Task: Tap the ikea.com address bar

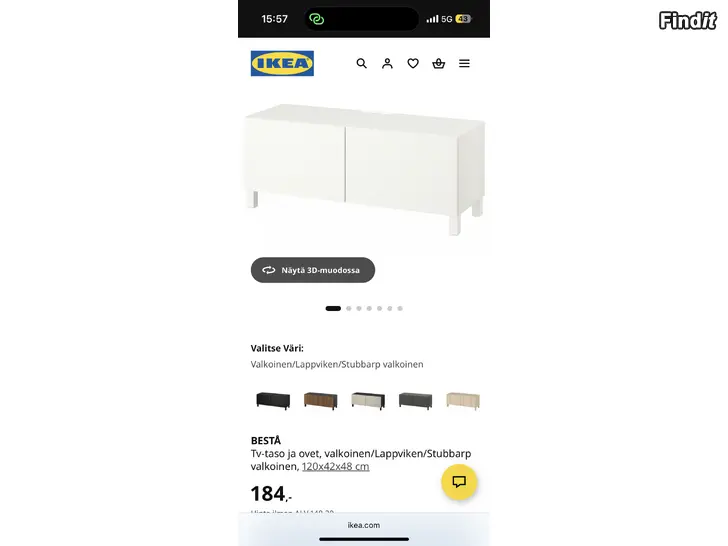Action: tap(364, 525)
